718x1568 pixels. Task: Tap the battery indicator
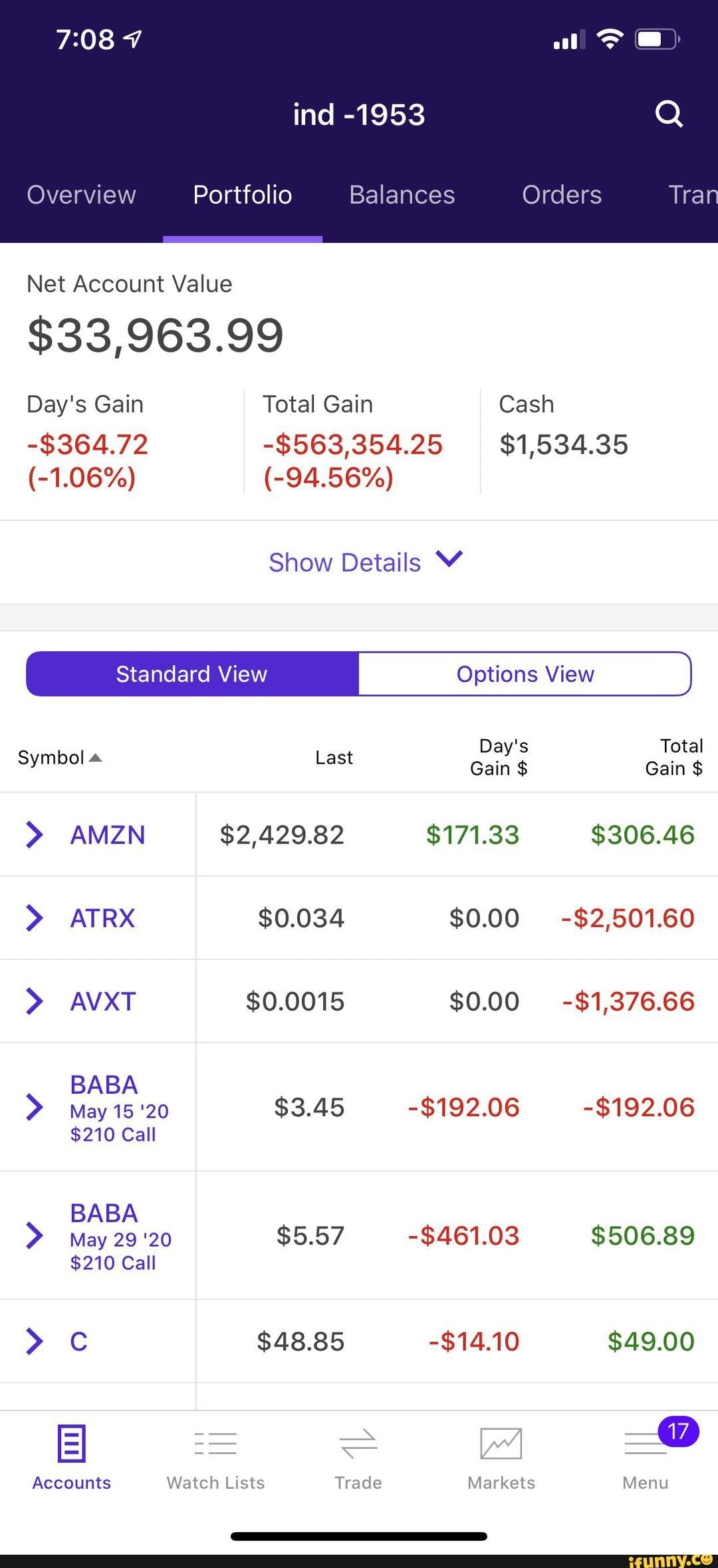[655, 38]
